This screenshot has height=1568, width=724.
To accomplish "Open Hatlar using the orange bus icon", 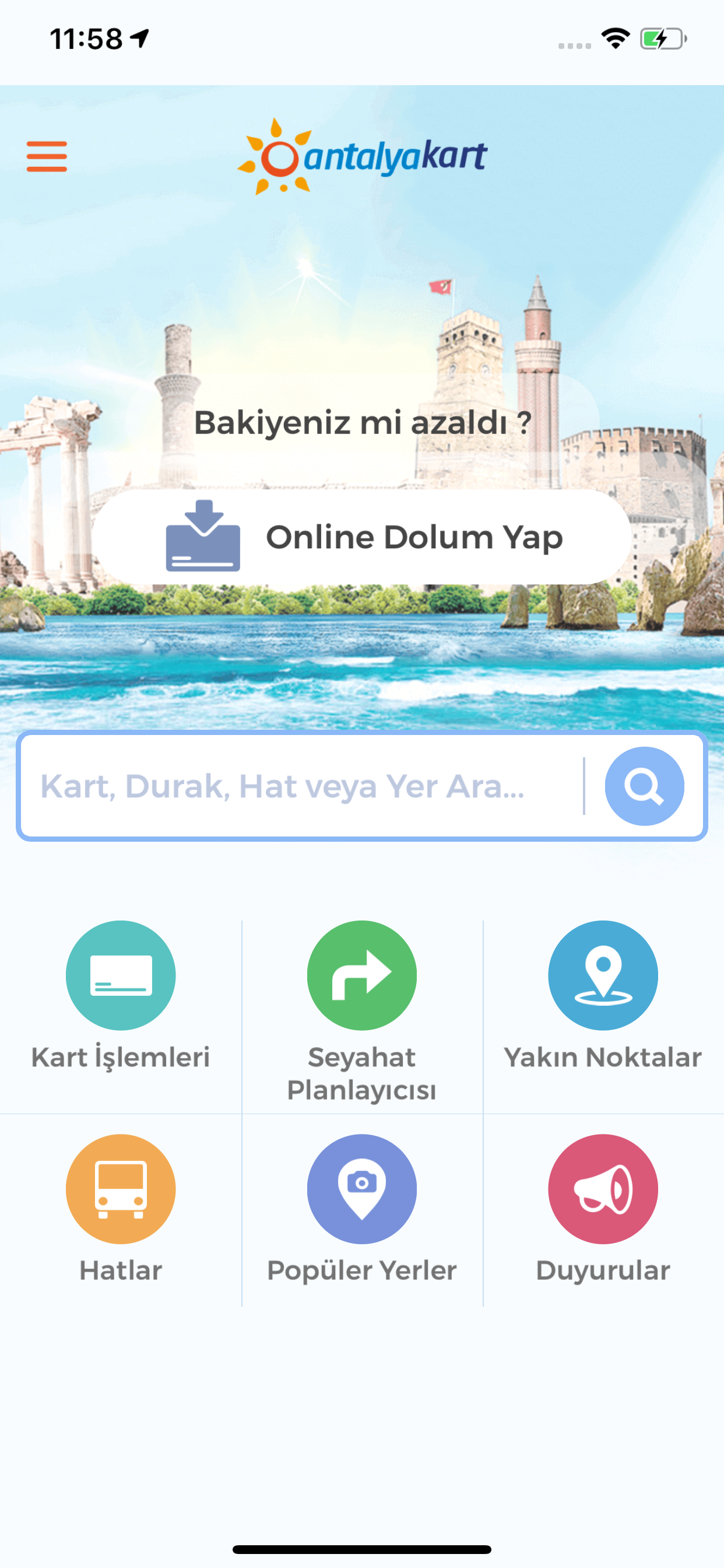I will pyautogui.click(x=121, y=1189).
